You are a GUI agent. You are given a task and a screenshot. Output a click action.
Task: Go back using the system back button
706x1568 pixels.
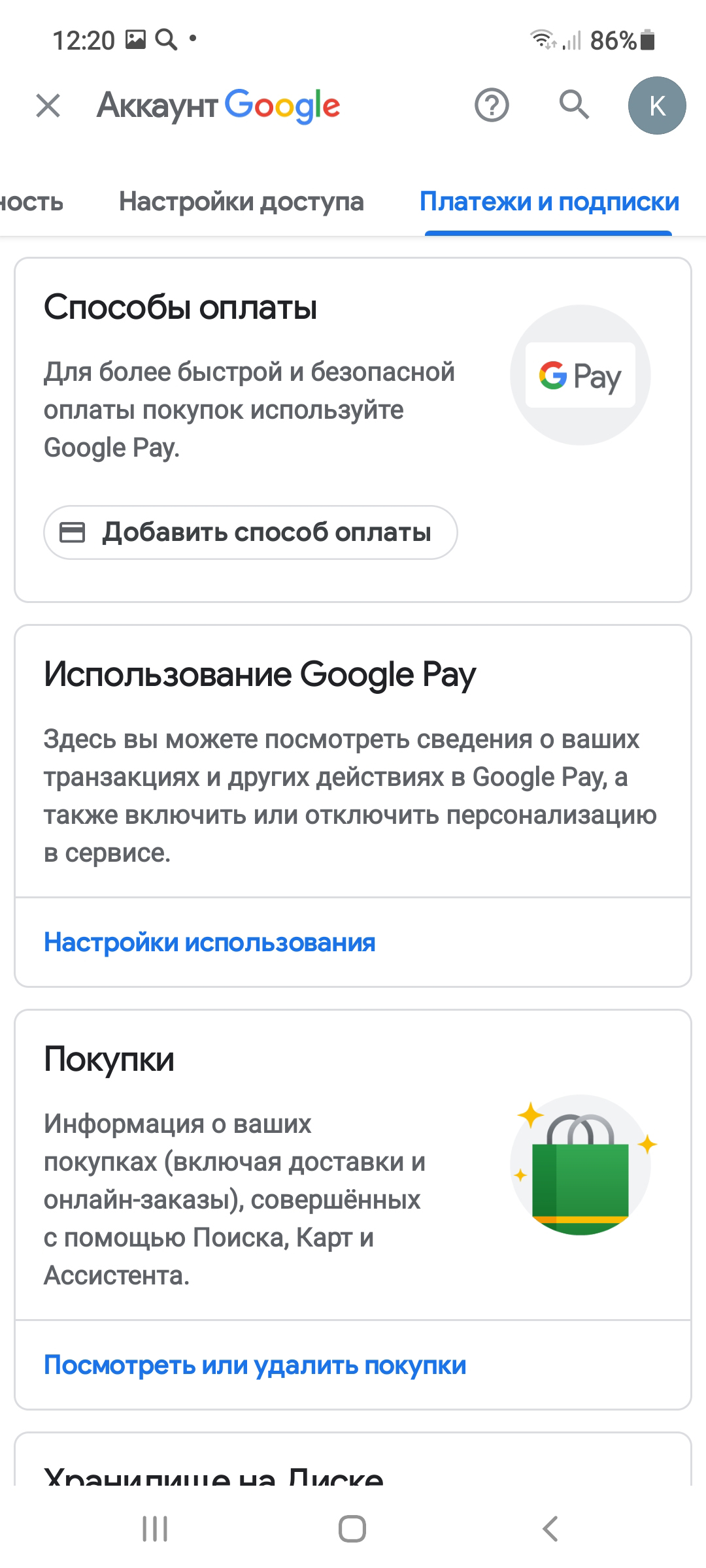tap(550, 1529)
